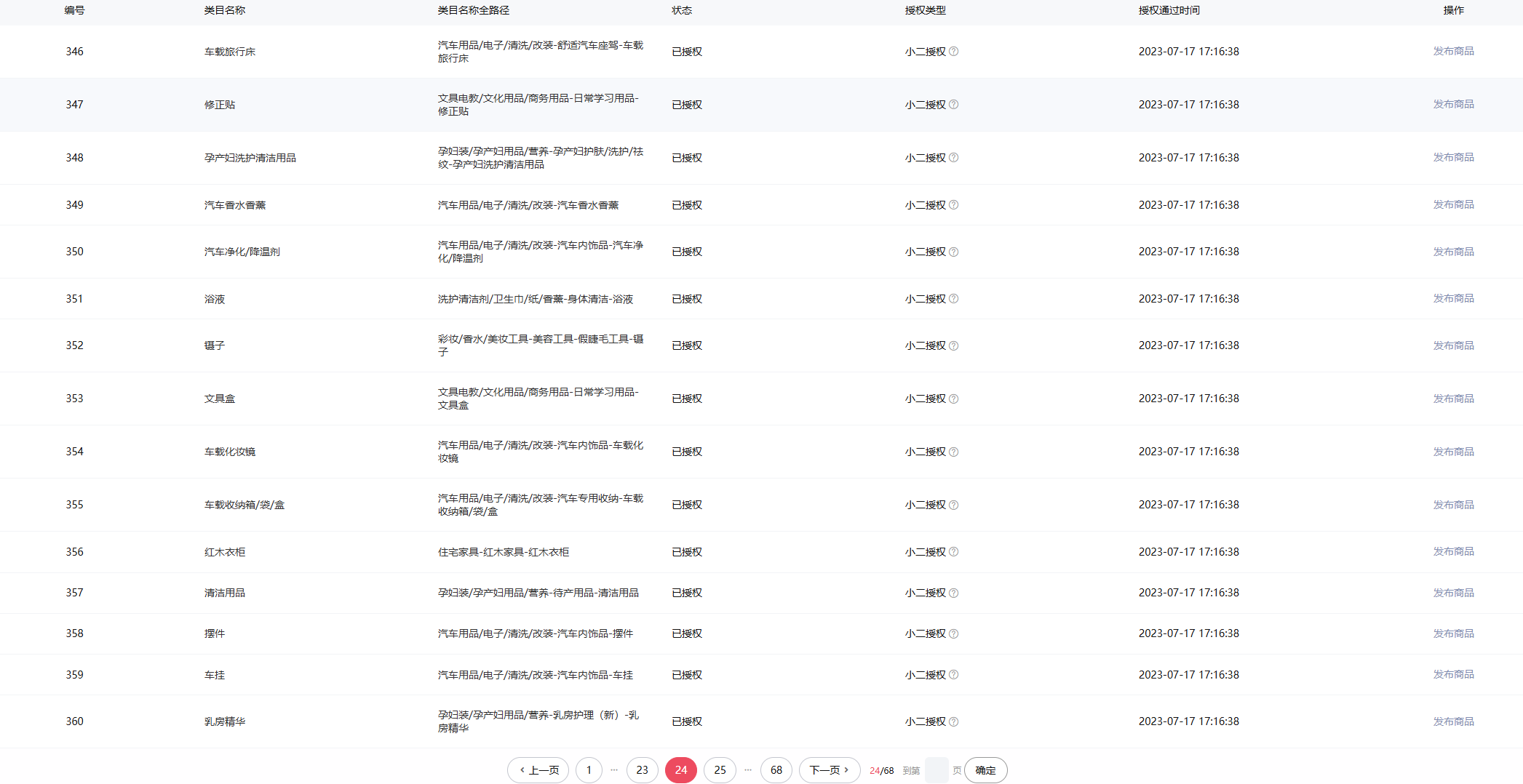Click 发布商品 for 修正贴 row

click(1453, 104)
